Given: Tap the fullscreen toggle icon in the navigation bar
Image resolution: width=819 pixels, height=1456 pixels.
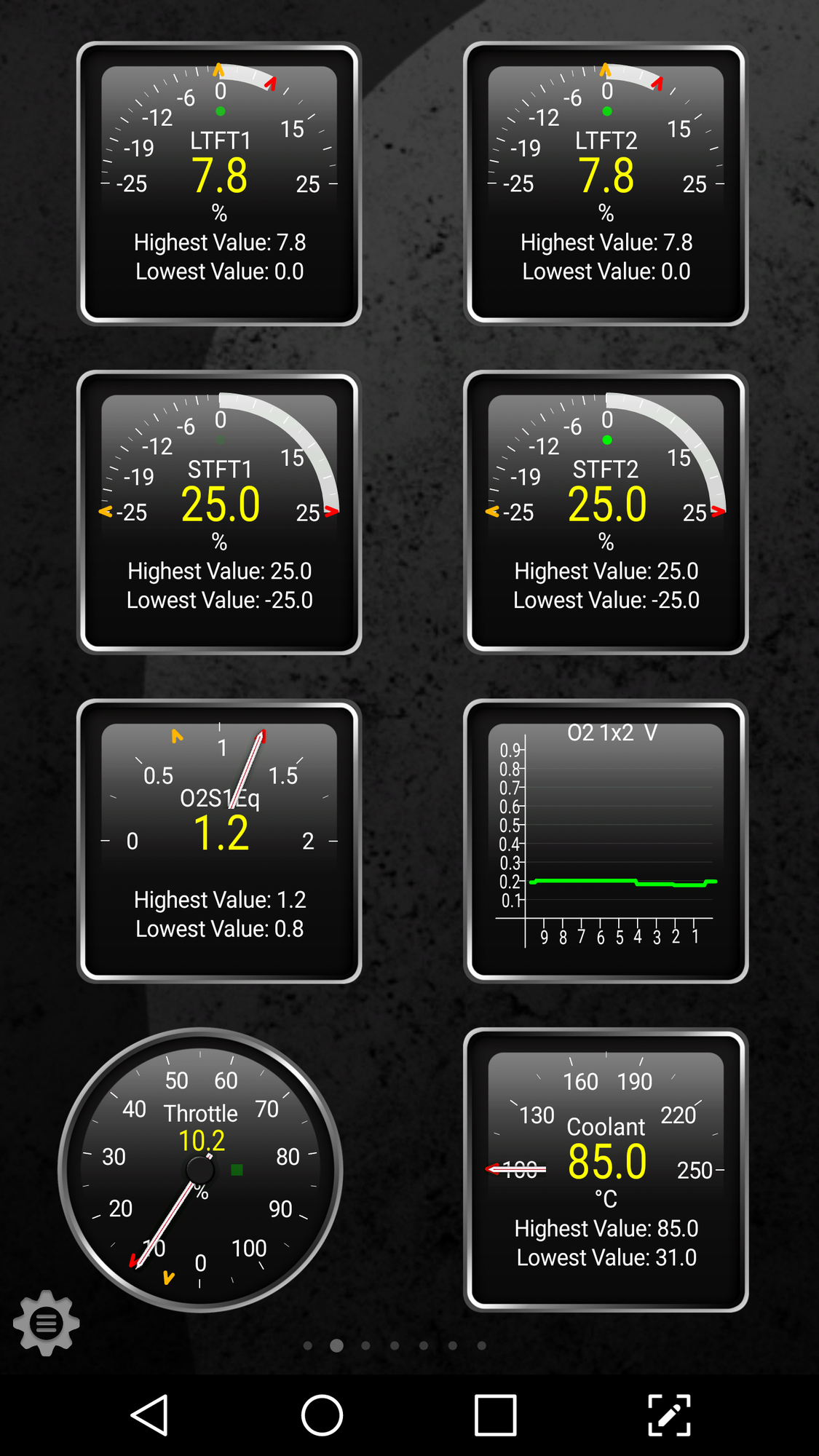Looking at the screenshot, I should 669,1415.
